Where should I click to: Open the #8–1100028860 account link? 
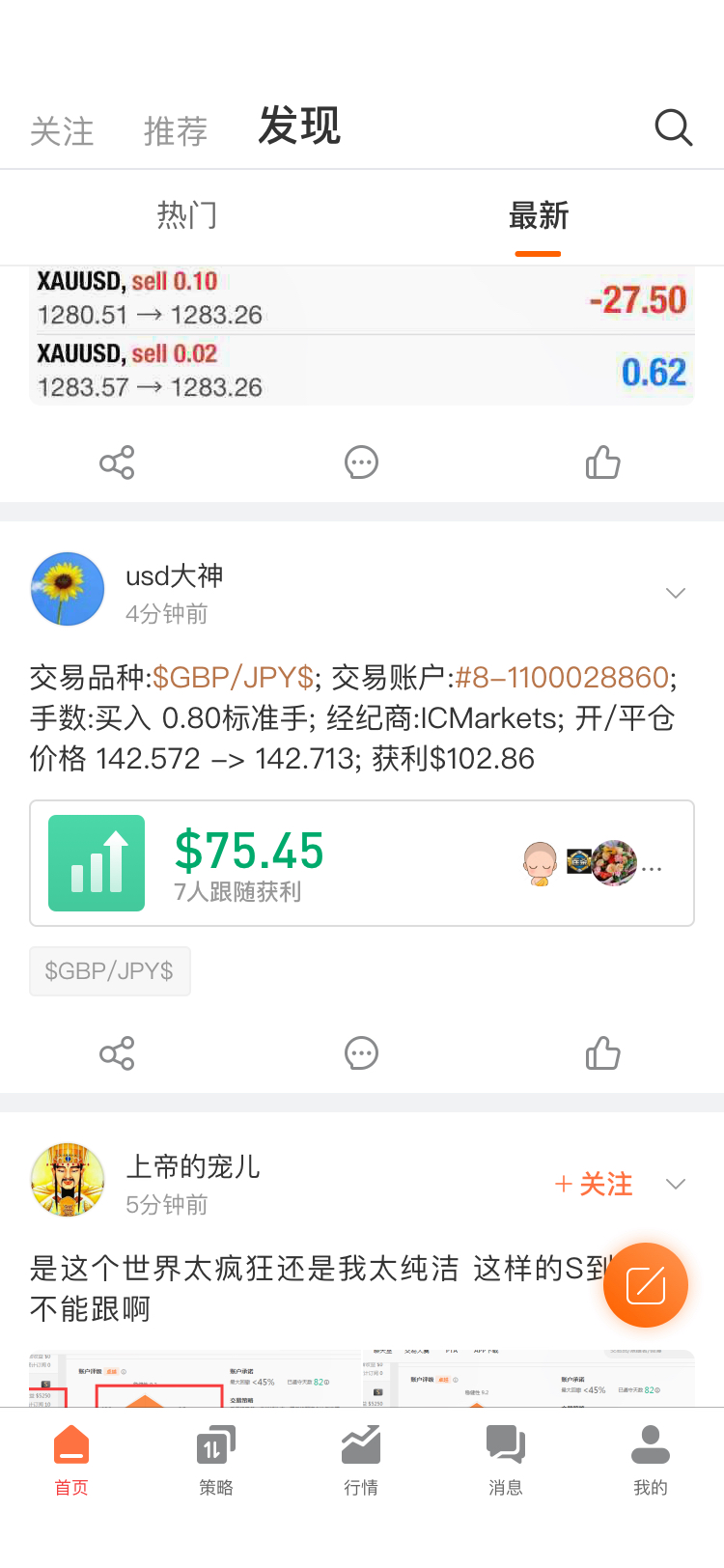(563, 677)
